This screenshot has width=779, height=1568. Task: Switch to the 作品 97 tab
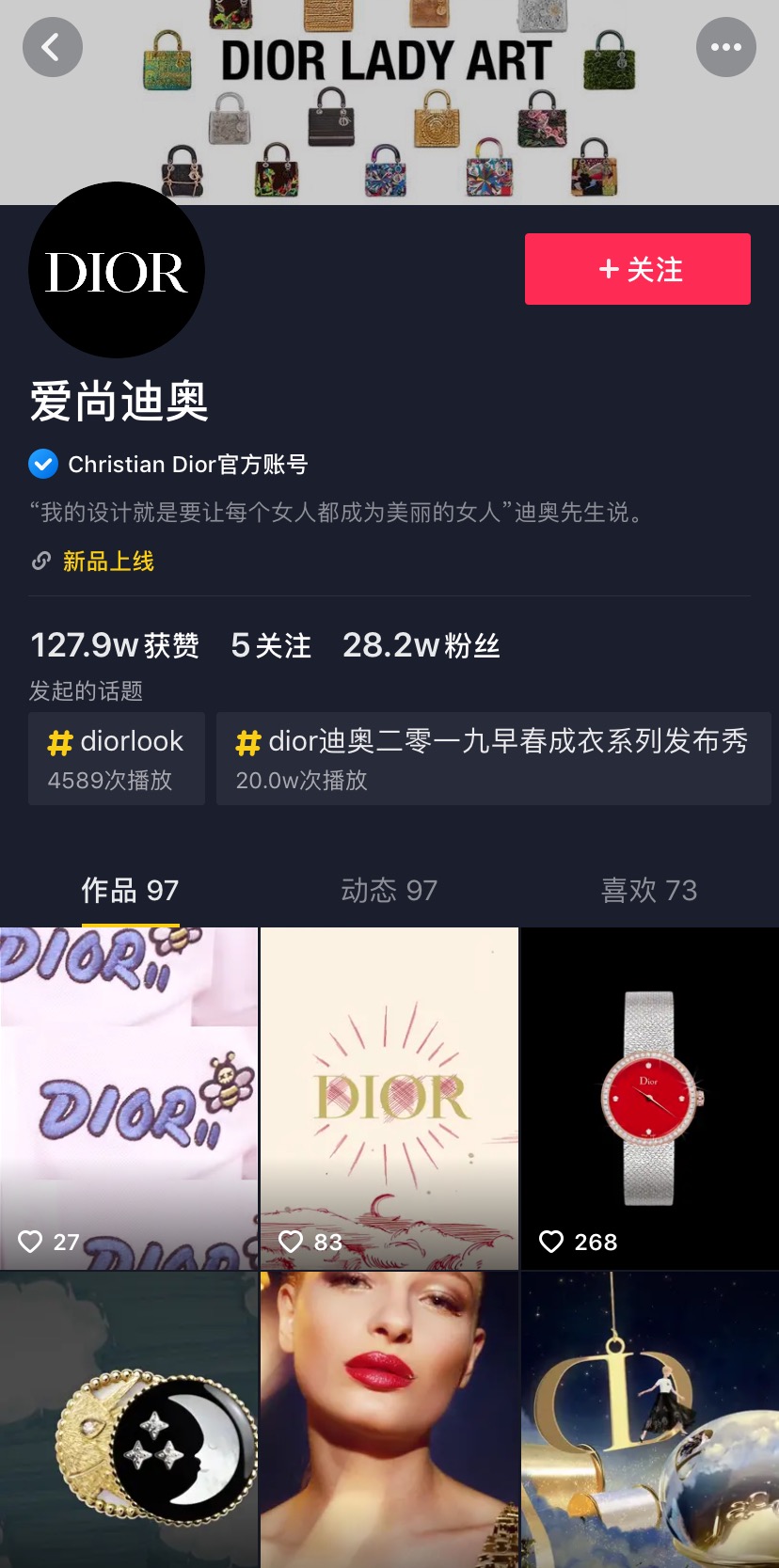(x=130, y=890)
